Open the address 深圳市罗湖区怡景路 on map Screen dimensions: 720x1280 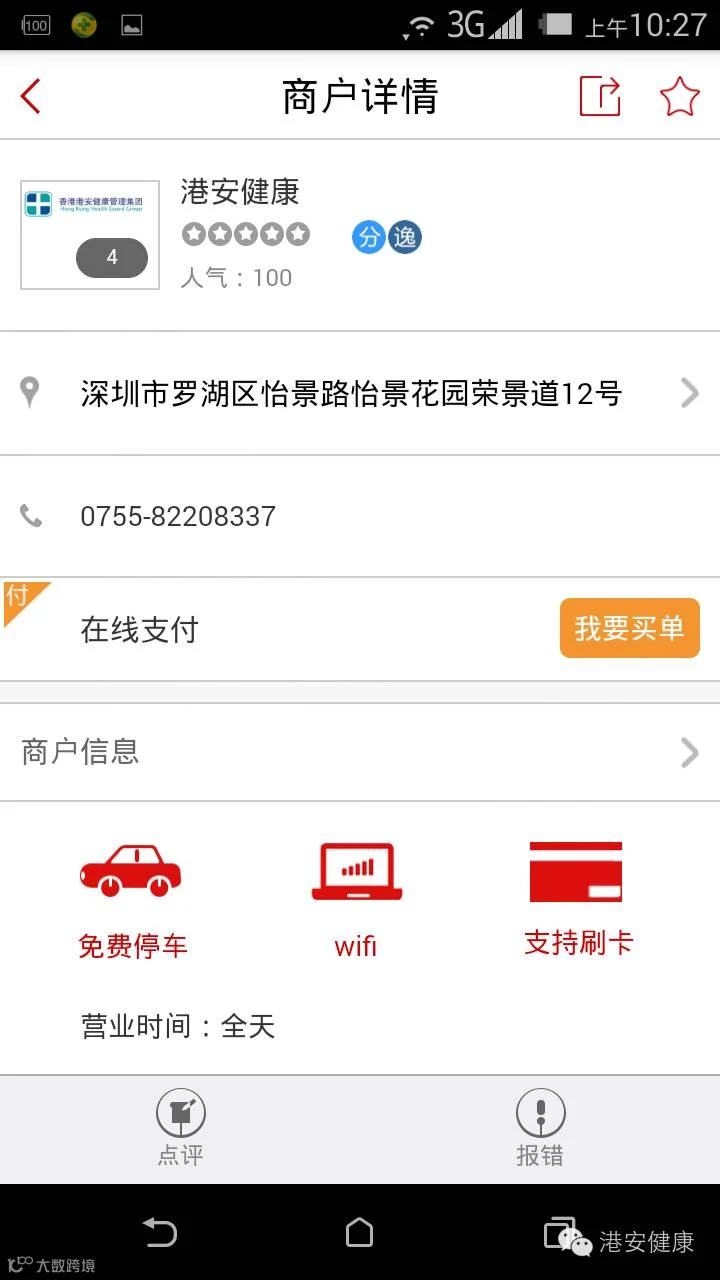360,393
